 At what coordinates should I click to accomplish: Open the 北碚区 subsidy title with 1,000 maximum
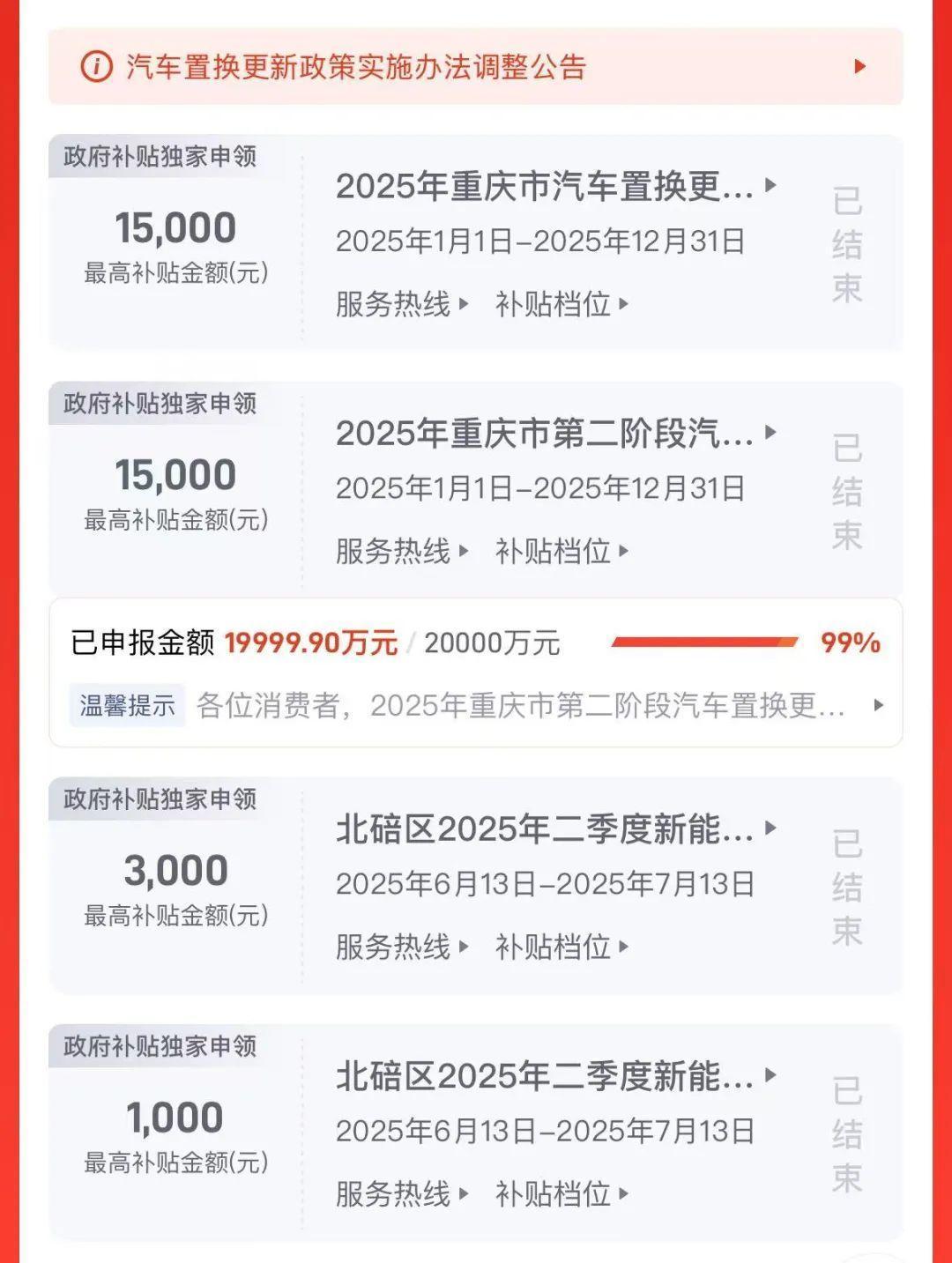555,1076
